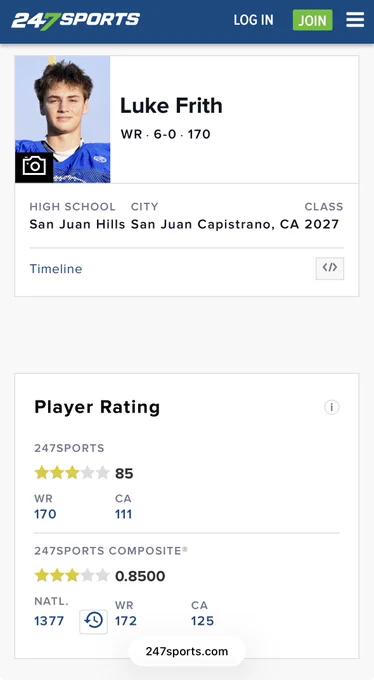The image size is (374, 680).
Task: Tap LOG IN
Action: (x=253, y=20)
